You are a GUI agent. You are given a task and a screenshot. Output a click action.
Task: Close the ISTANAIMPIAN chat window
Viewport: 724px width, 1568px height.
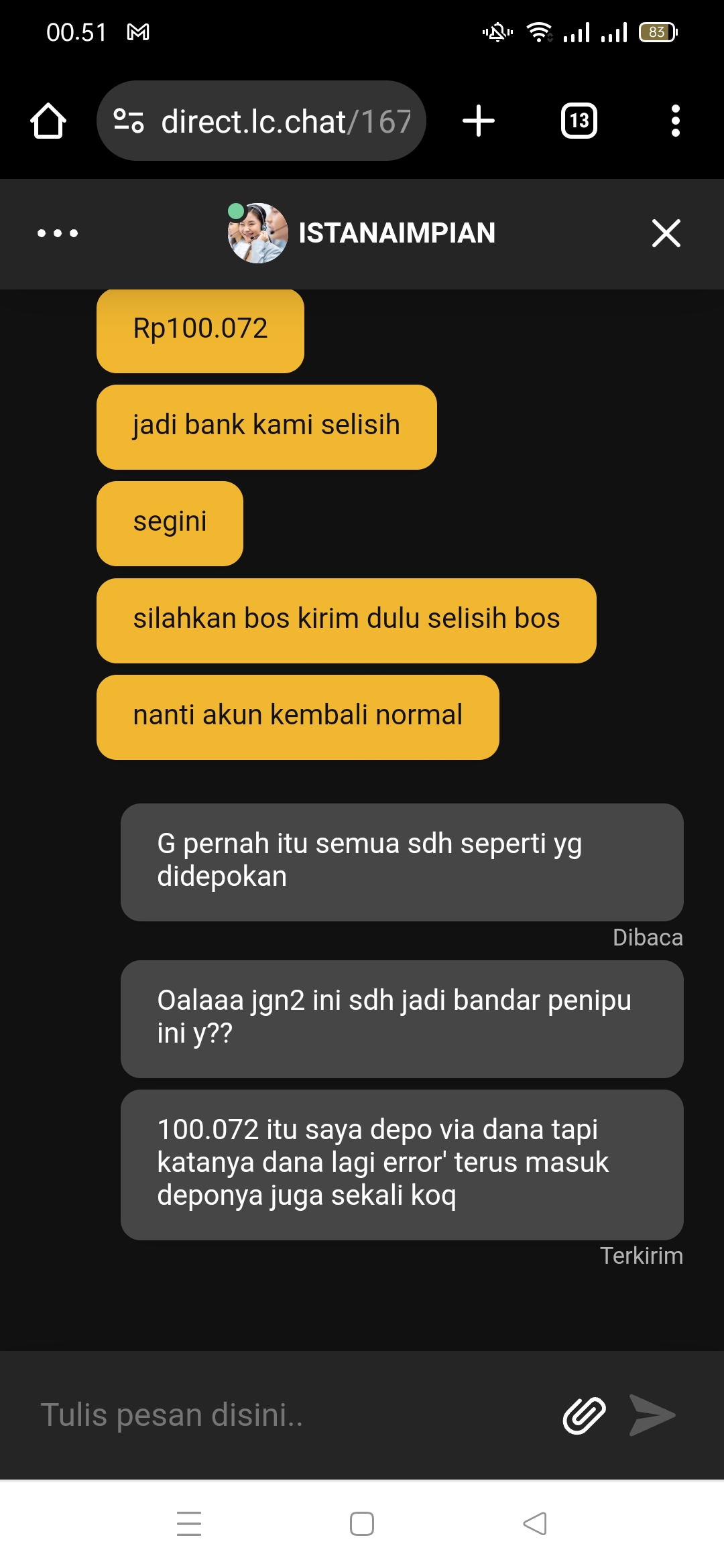(x=666, y=233)
